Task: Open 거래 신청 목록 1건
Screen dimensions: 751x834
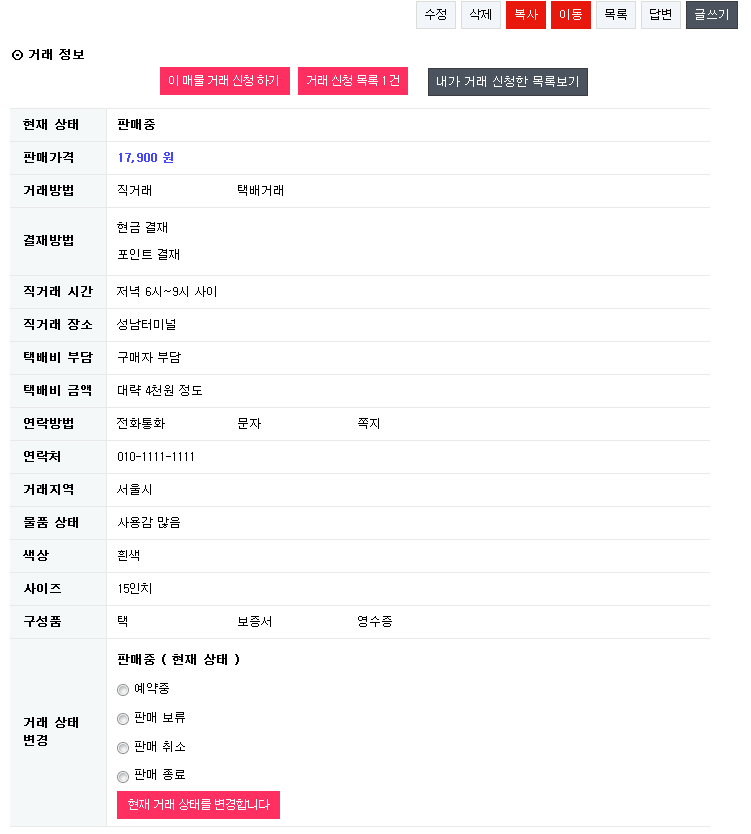Action: click(x=353, y=81)
